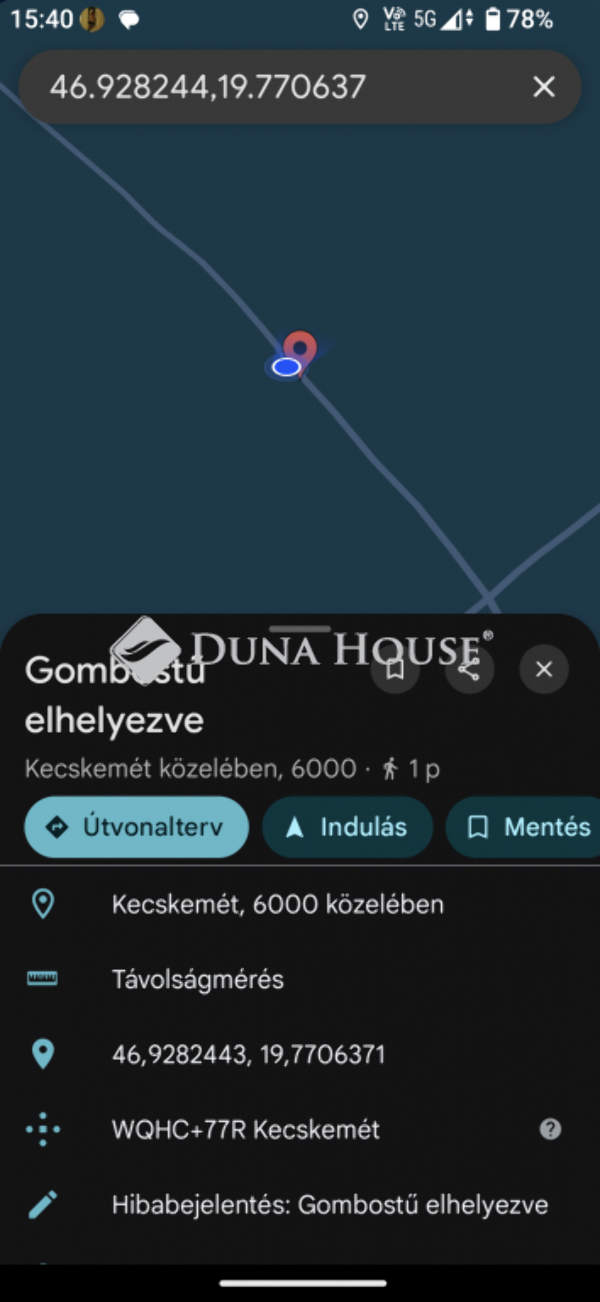Select Távolságmérés to measure distance
The height and width of the screenshot is (1302, 600).
pyautogui.click(x=198, y=980)
